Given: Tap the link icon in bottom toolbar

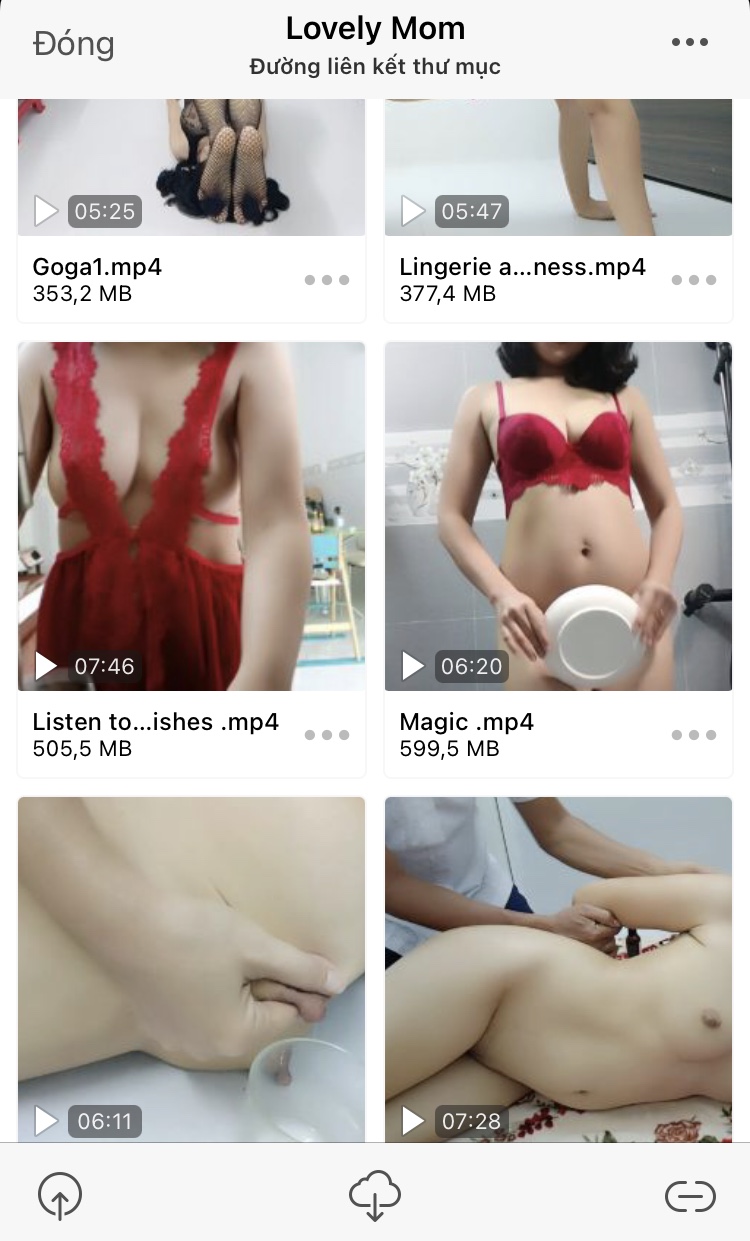Looking at the screenshot, I should click(x=690, y=1196).
